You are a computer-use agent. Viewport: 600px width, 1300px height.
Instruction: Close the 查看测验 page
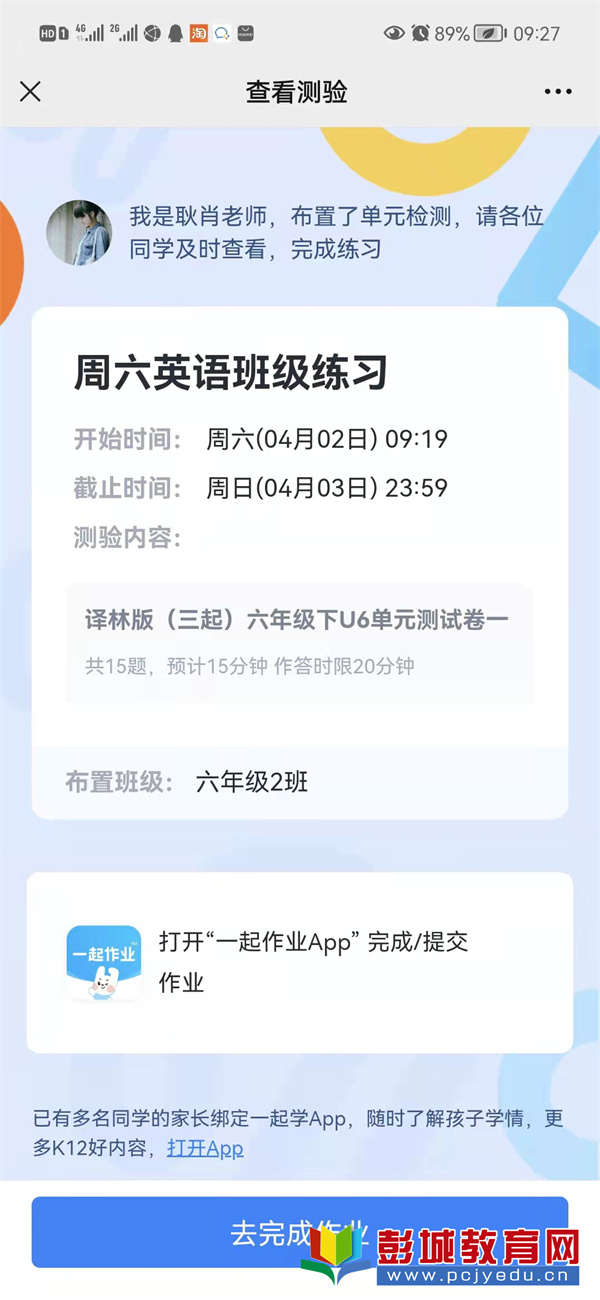point(31,91)
